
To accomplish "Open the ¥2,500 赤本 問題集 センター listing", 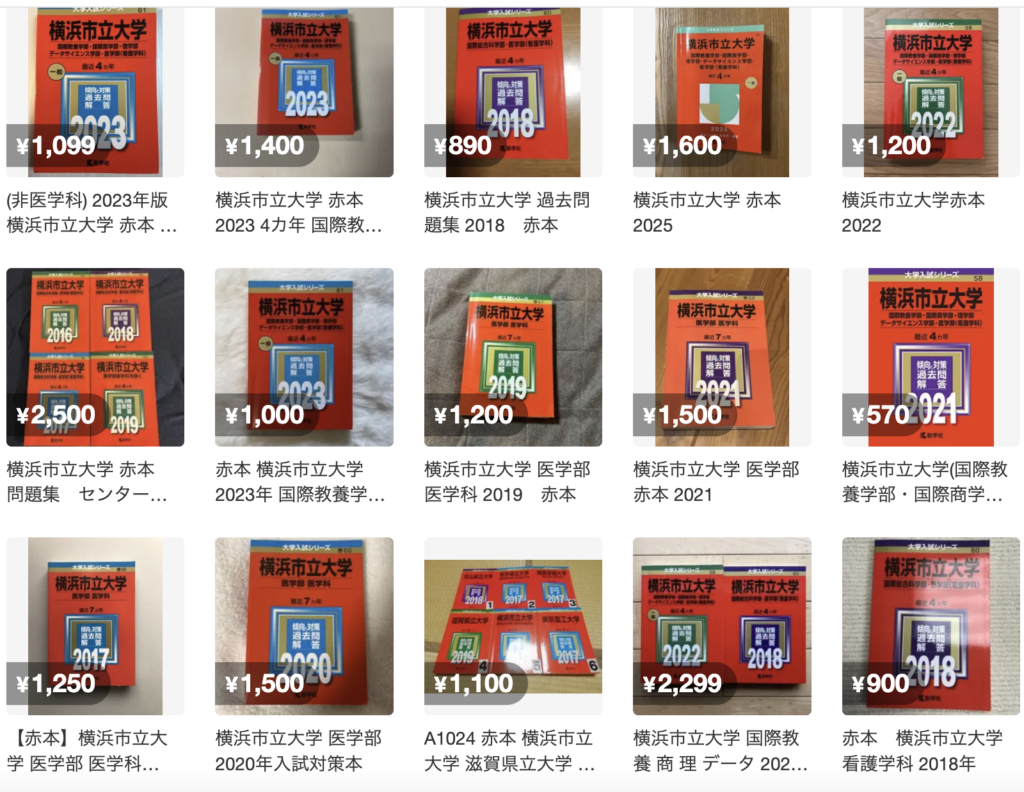I will coord(95,357).
